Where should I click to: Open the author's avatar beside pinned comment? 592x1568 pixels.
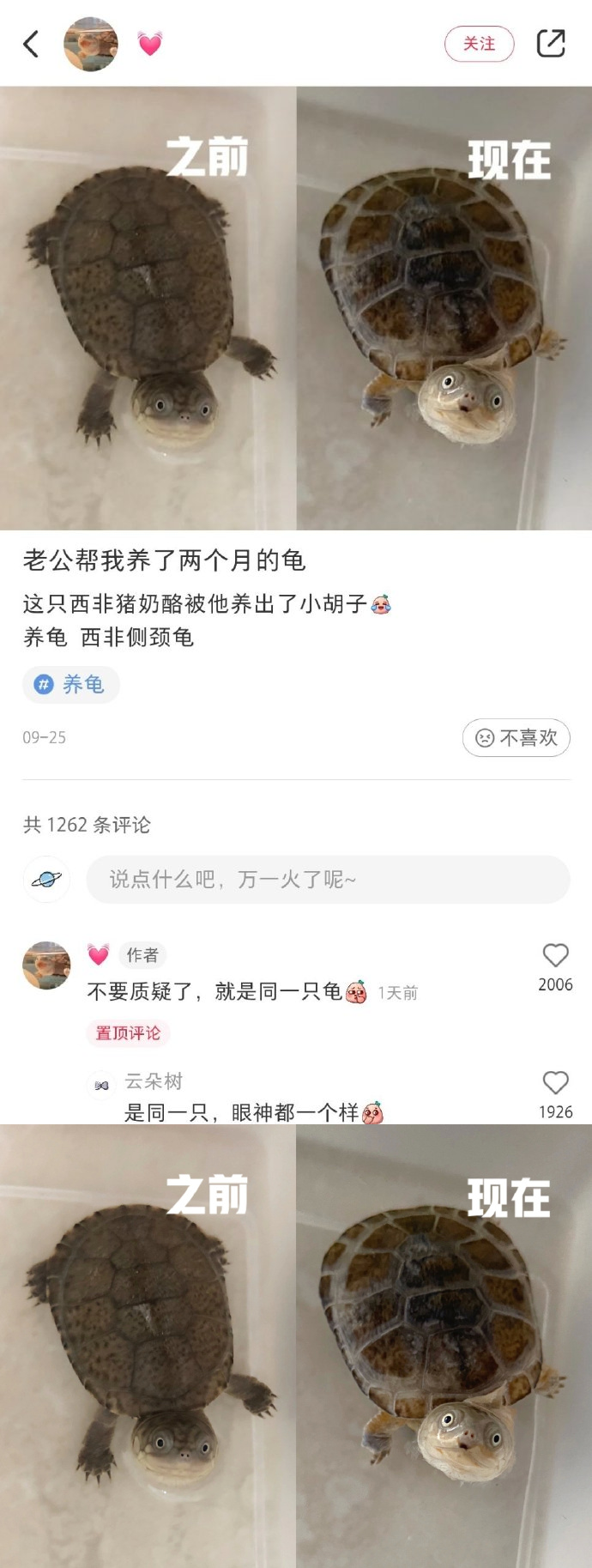point(46,966)
